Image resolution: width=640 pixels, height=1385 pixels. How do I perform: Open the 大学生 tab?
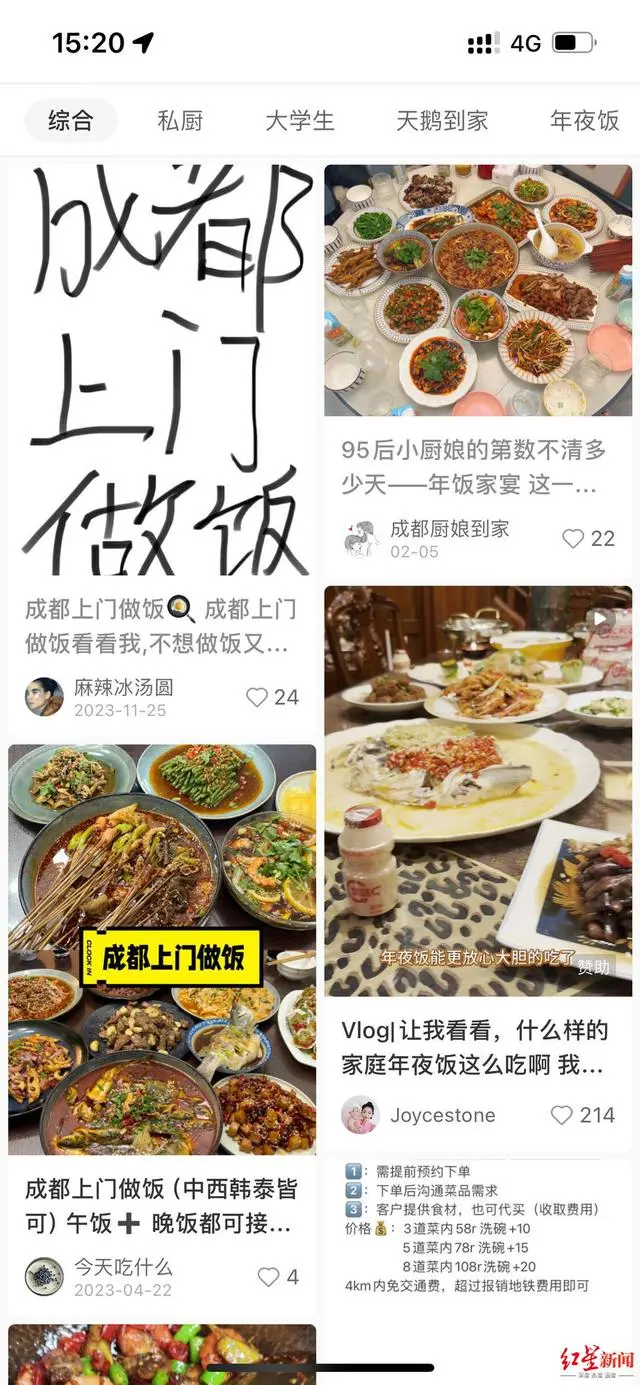coord(299,121)
